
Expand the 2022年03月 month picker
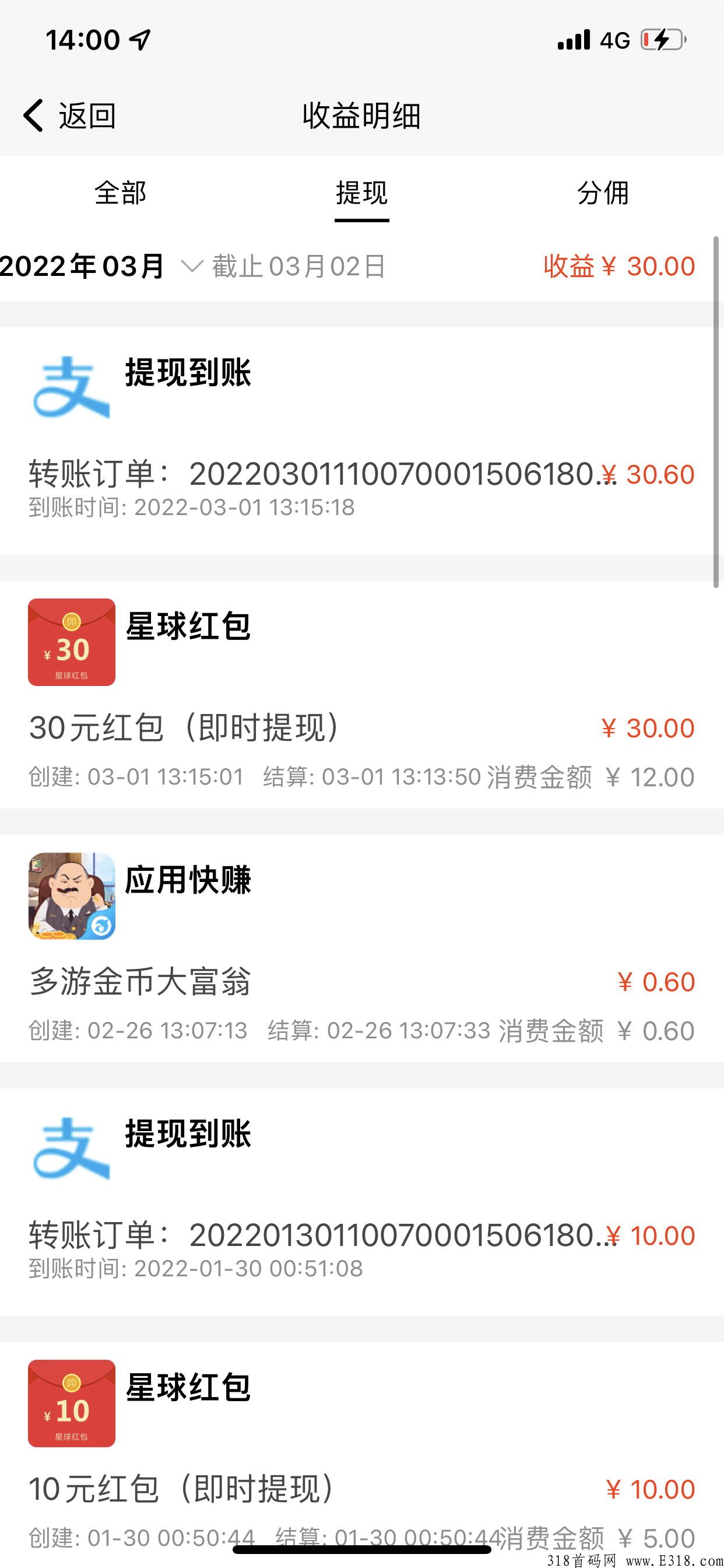[101, 266]
